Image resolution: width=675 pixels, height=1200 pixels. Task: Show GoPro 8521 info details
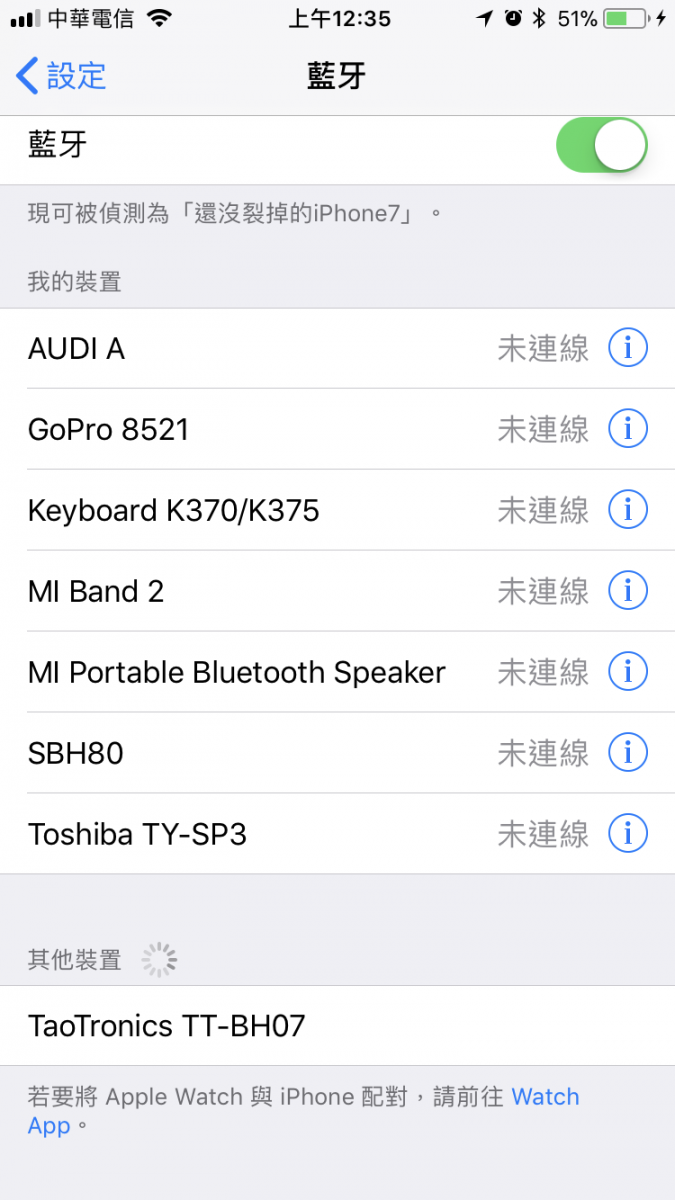(628, 429)
